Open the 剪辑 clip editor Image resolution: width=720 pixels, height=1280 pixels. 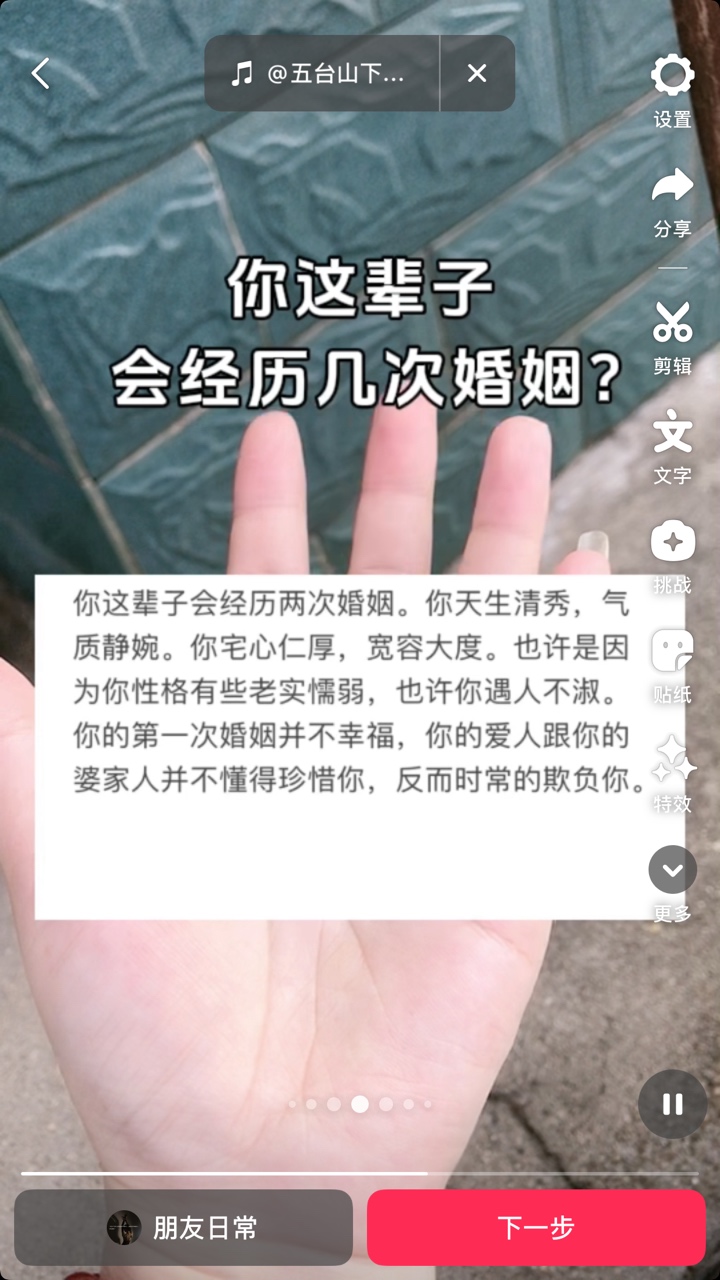pyautogui.click(x=672, y=337)
